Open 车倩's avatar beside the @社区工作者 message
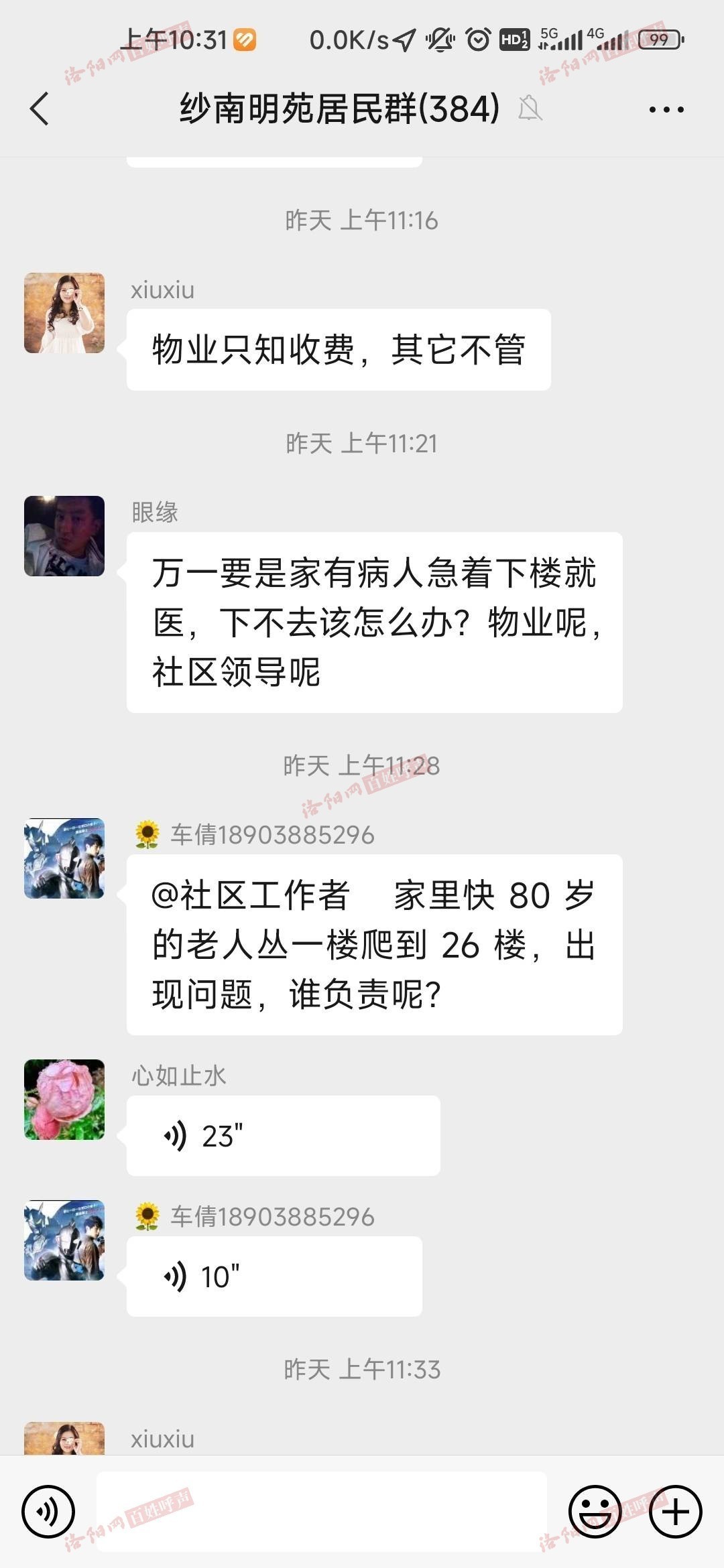Image resolution: width=724 pixels, height=1568 pixels. 64,858
